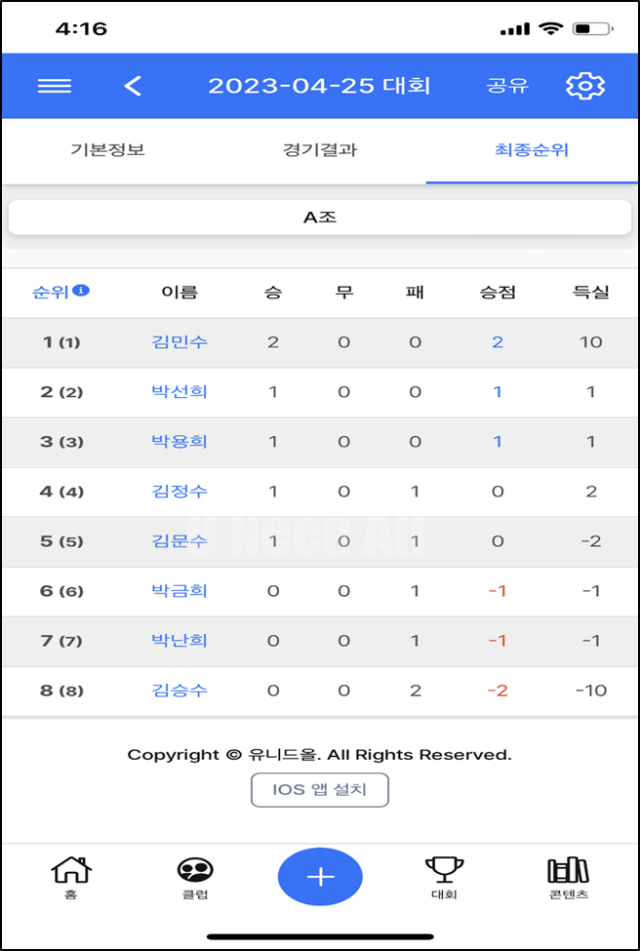Image resolution: width=640 pixels, height=951 pixels.
Task: Open the settings gear icon
Action: 585,86
